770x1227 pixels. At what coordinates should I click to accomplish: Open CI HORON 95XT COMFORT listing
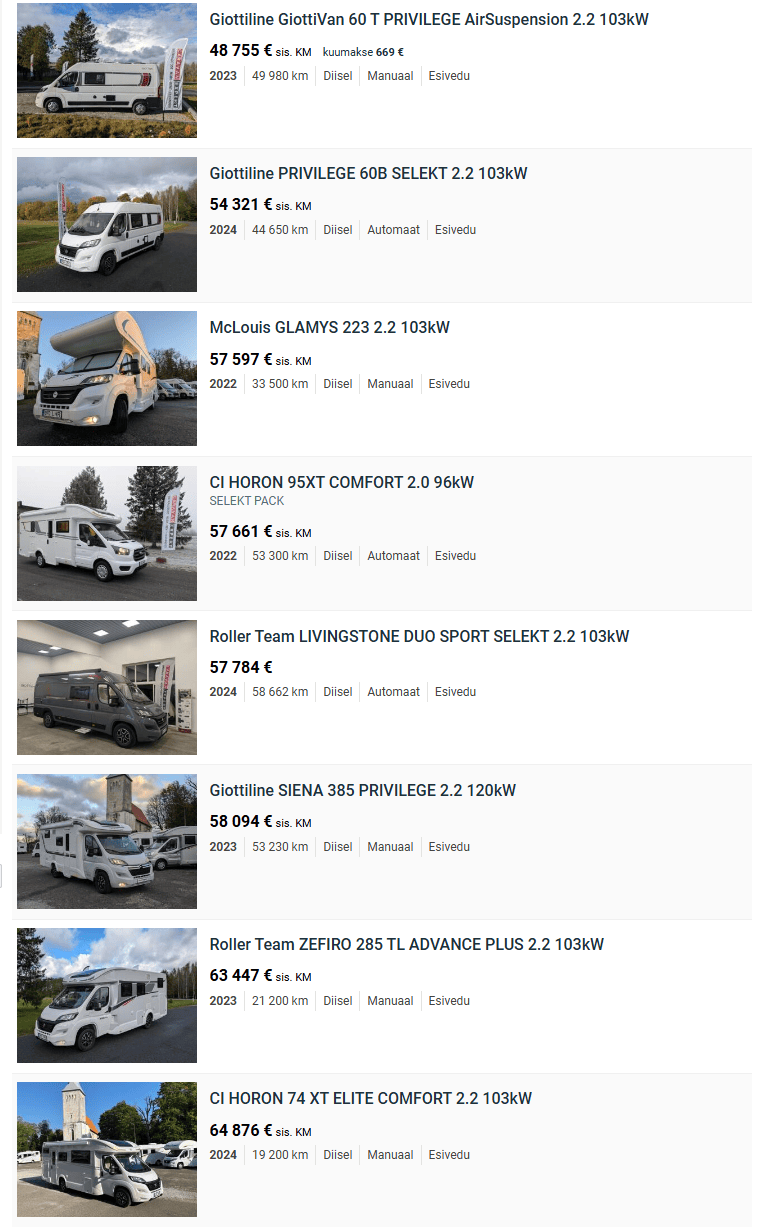pyautogui.click(x=341, y=482)
